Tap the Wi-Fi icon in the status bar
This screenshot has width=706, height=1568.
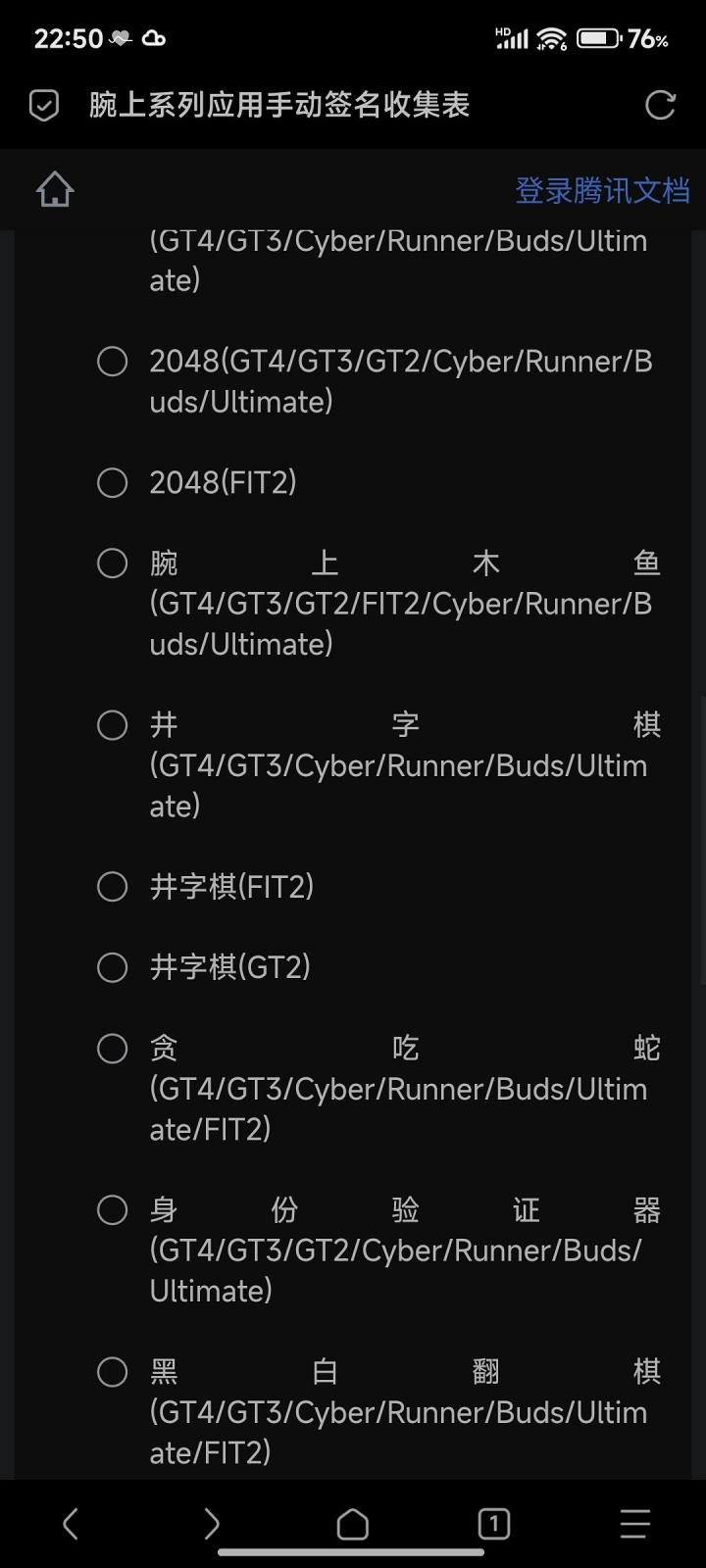tap(550, 37)
